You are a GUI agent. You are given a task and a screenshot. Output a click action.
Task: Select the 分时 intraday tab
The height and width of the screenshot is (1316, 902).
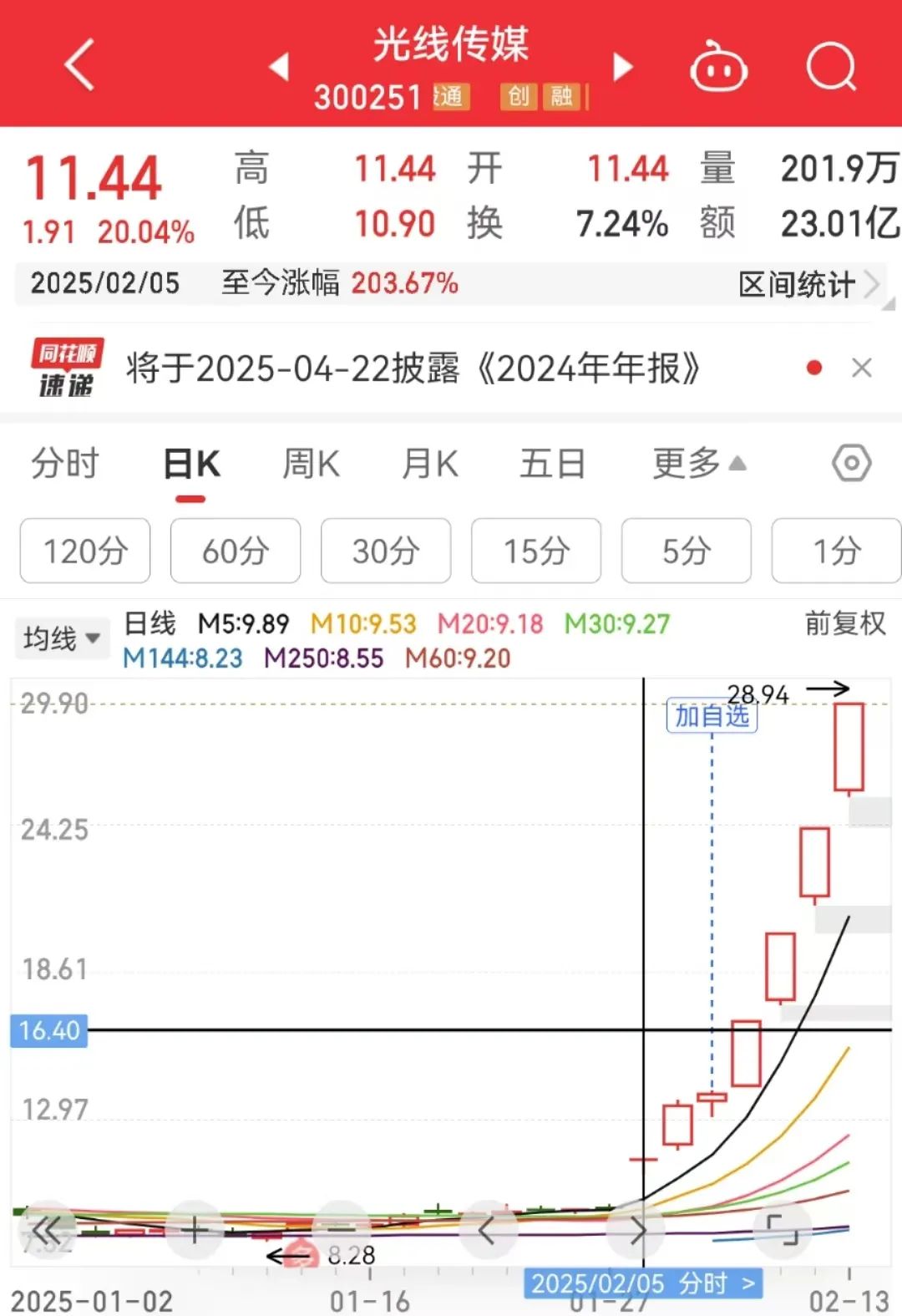65,463
